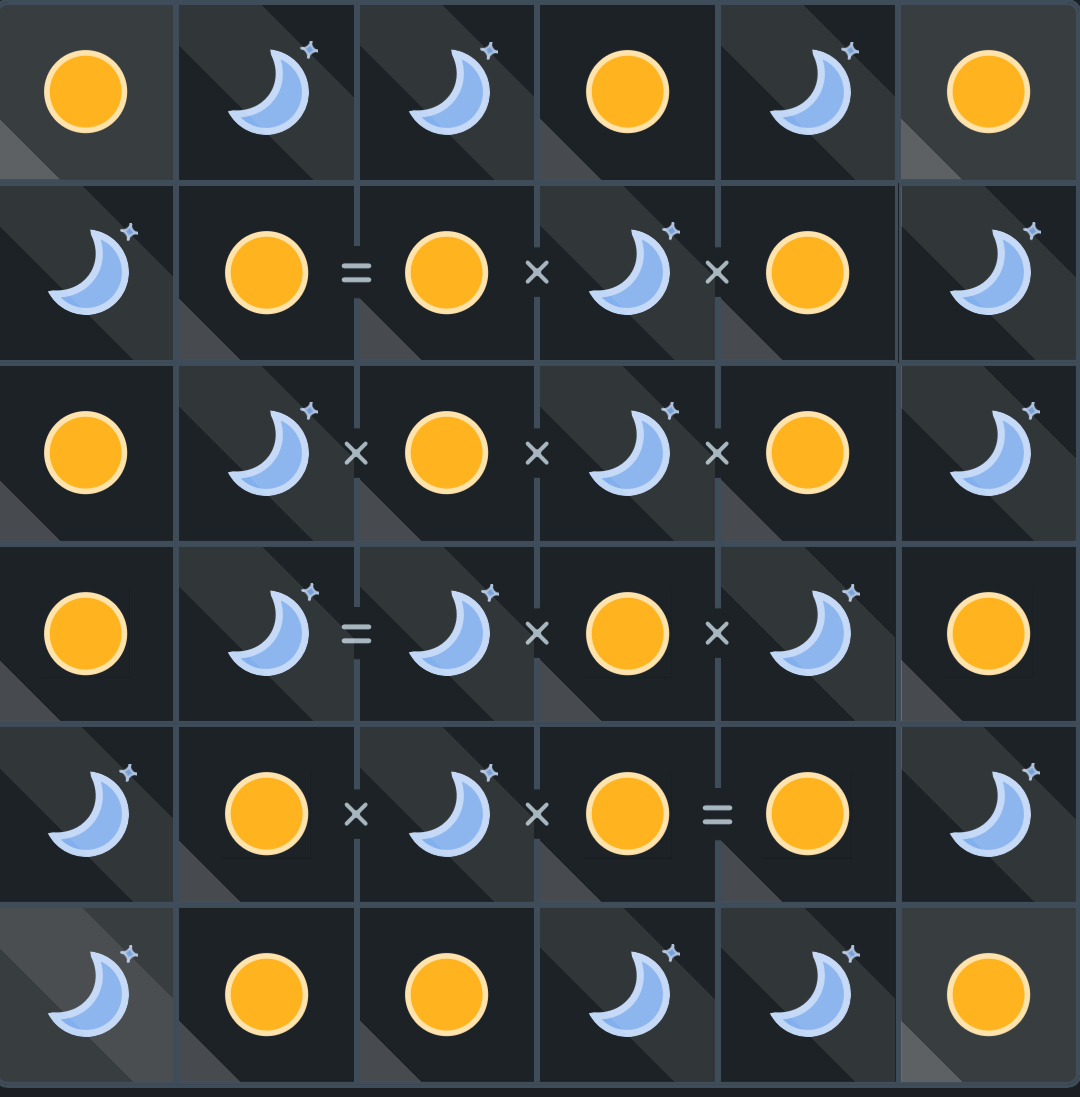Select the sun cell in row six, column three
This screenshot has height=1097, width=1080.
(446, 994)
